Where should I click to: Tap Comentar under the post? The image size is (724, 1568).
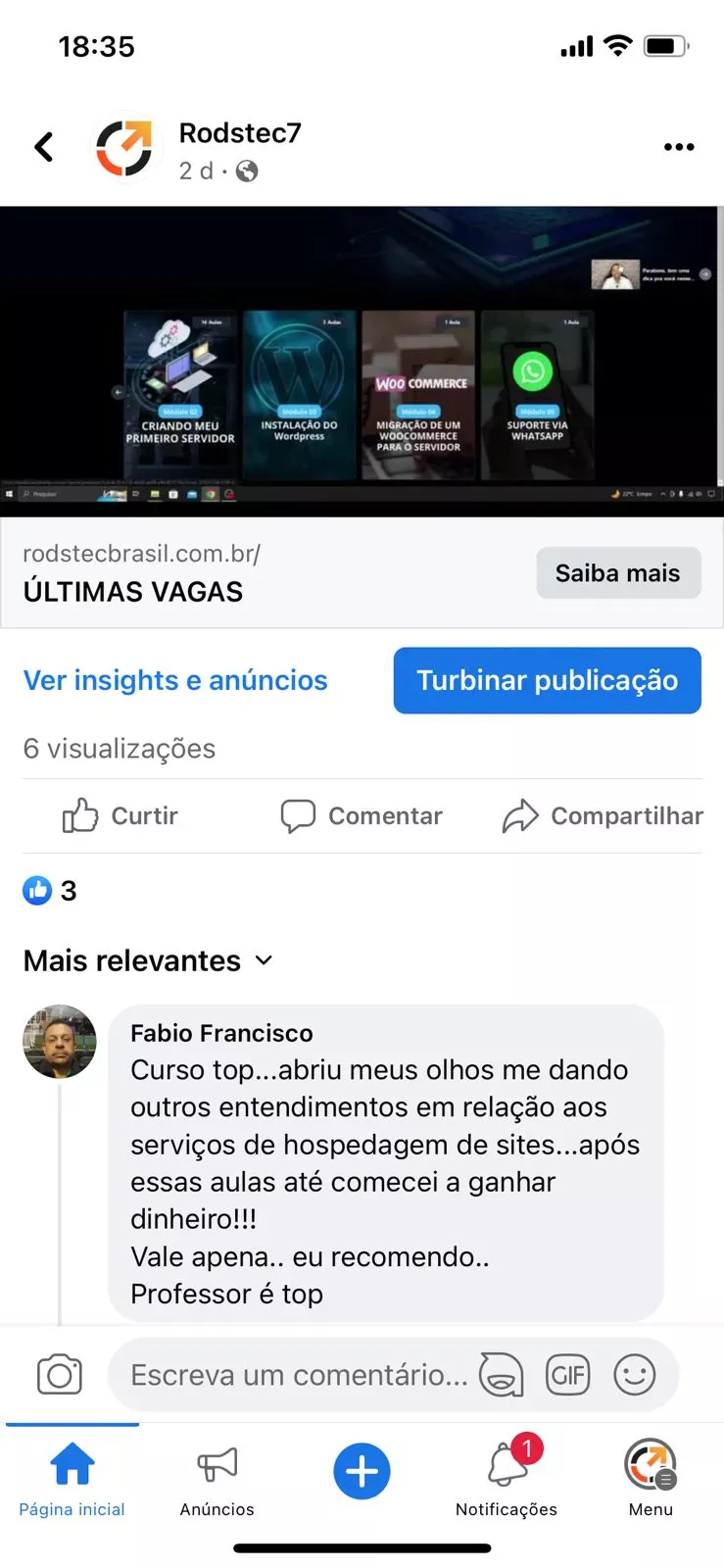(x=362, y=815)
